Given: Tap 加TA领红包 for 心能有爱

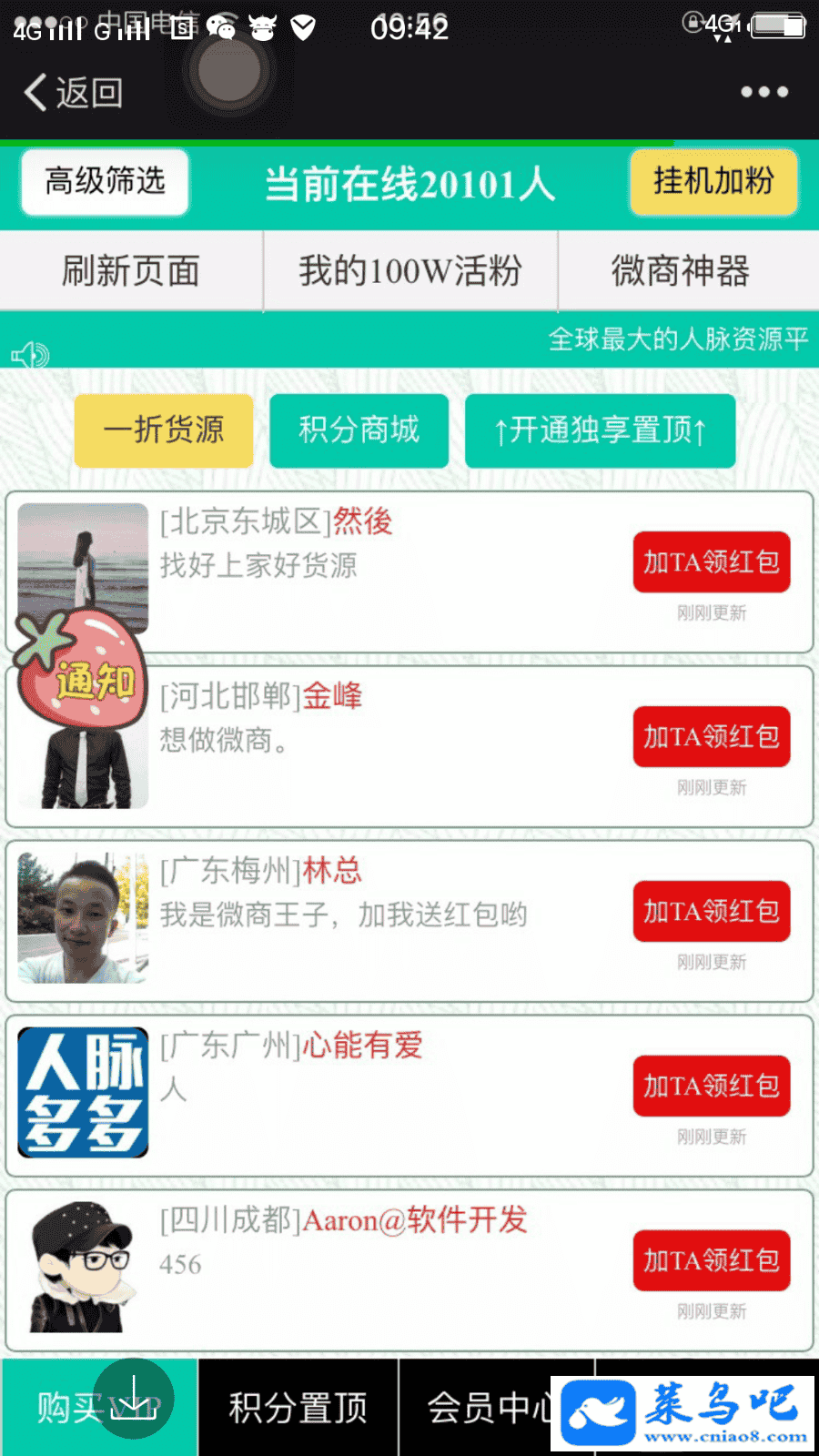Looking at the screenshot, I should tap(711, 1087).
